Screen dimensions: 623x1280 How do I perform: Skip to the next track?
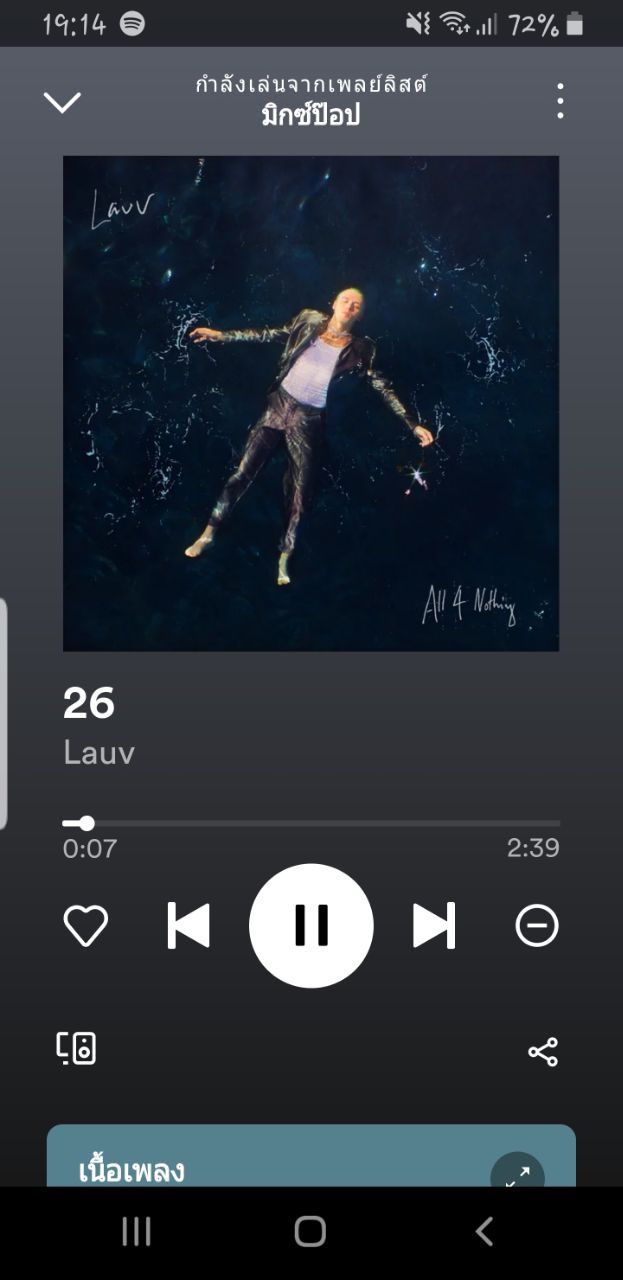click(x=434, y=926)
